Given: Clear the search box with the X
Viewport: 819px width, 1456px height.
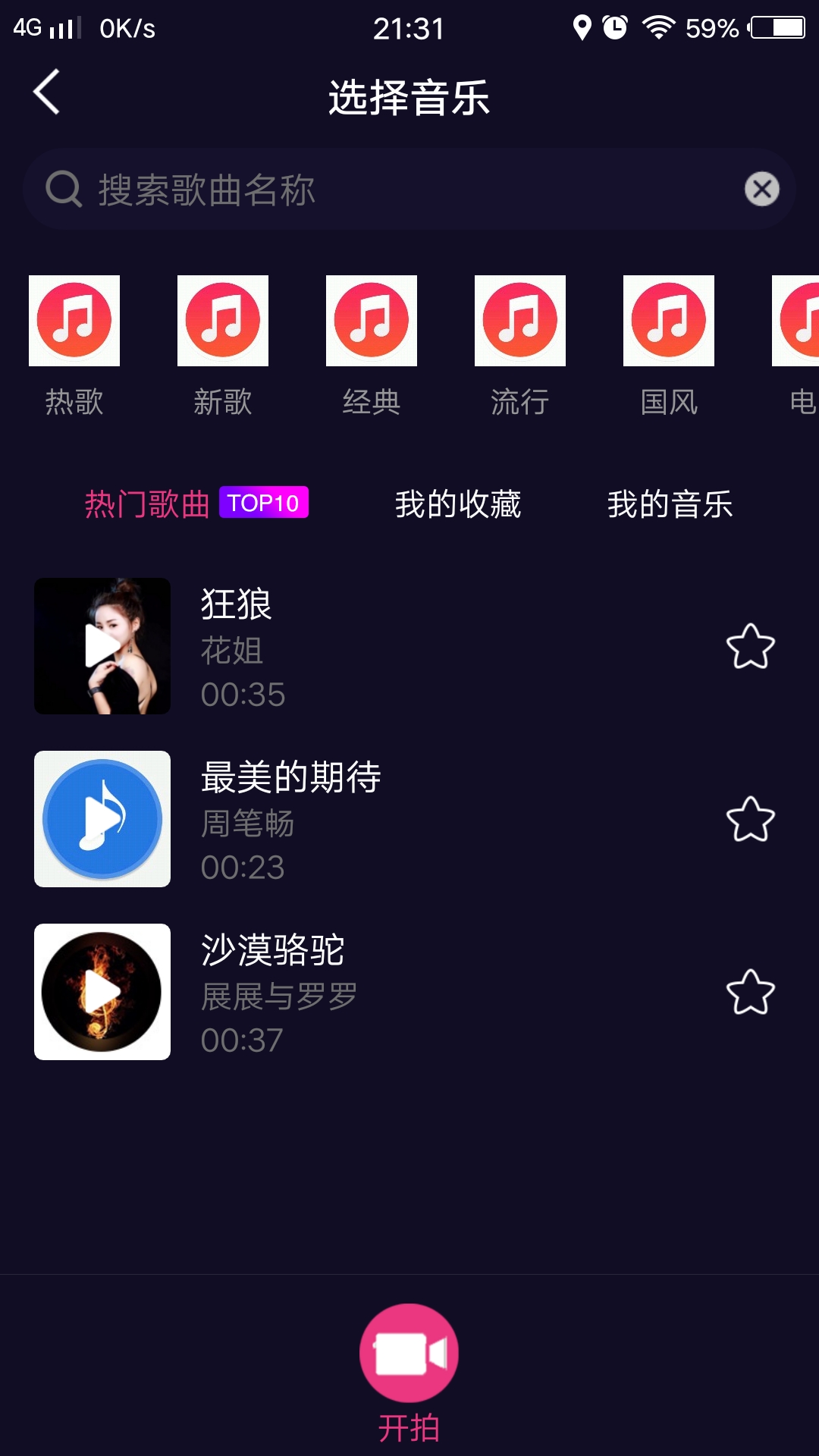Looking at the screenshot, I should 761,190.
